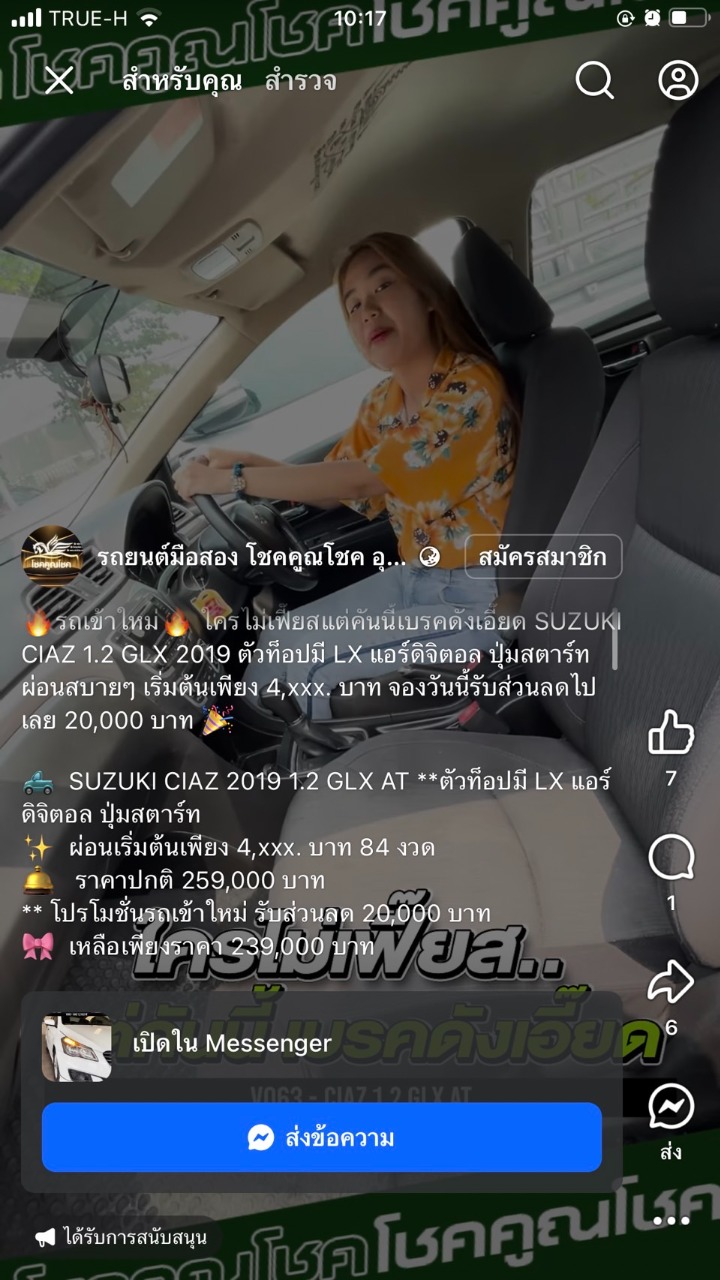
Task: Open the profile icon
Action: pyautogui.click(x=678, y=80)
